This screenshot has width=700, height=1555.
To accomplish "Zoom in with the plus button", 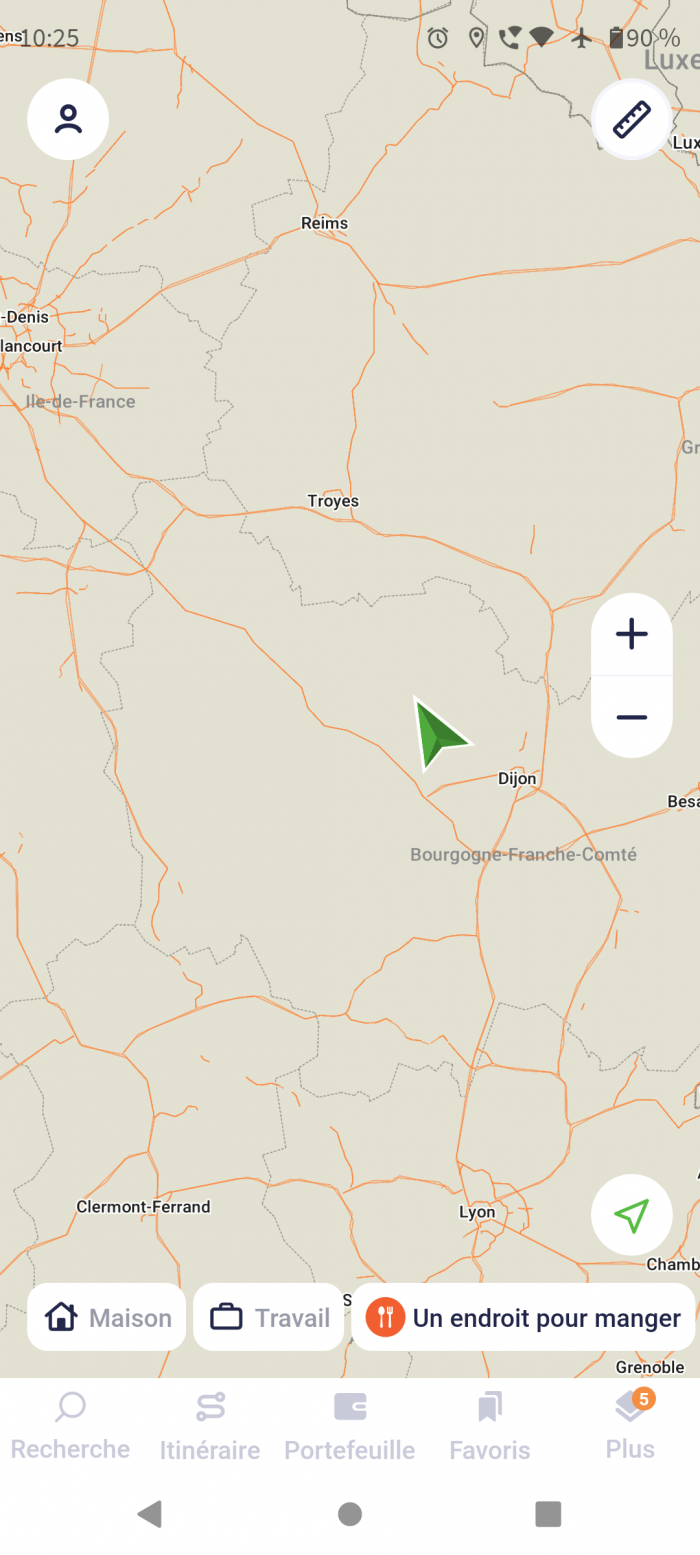I will [x=631, y=634].
